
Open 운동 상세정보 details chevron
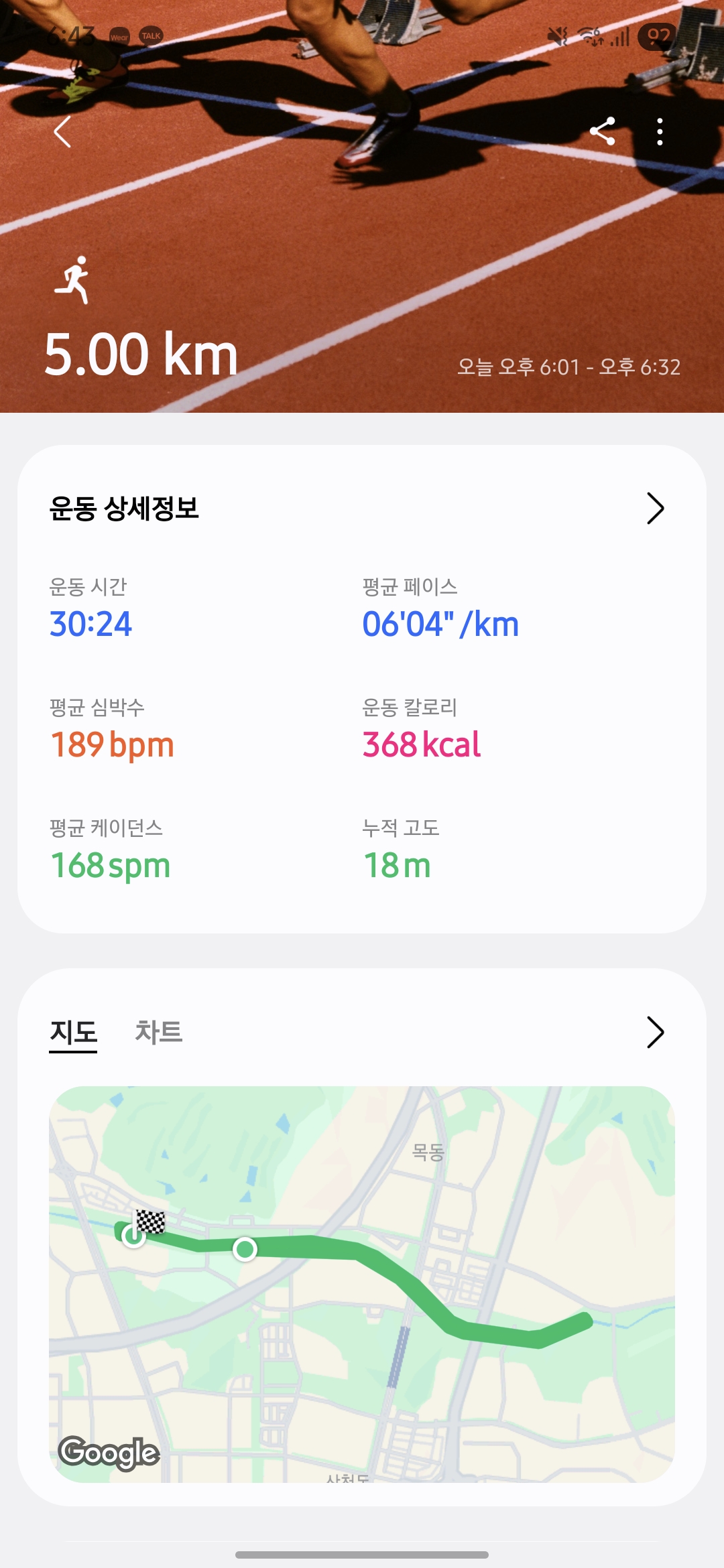click(655, 509)
